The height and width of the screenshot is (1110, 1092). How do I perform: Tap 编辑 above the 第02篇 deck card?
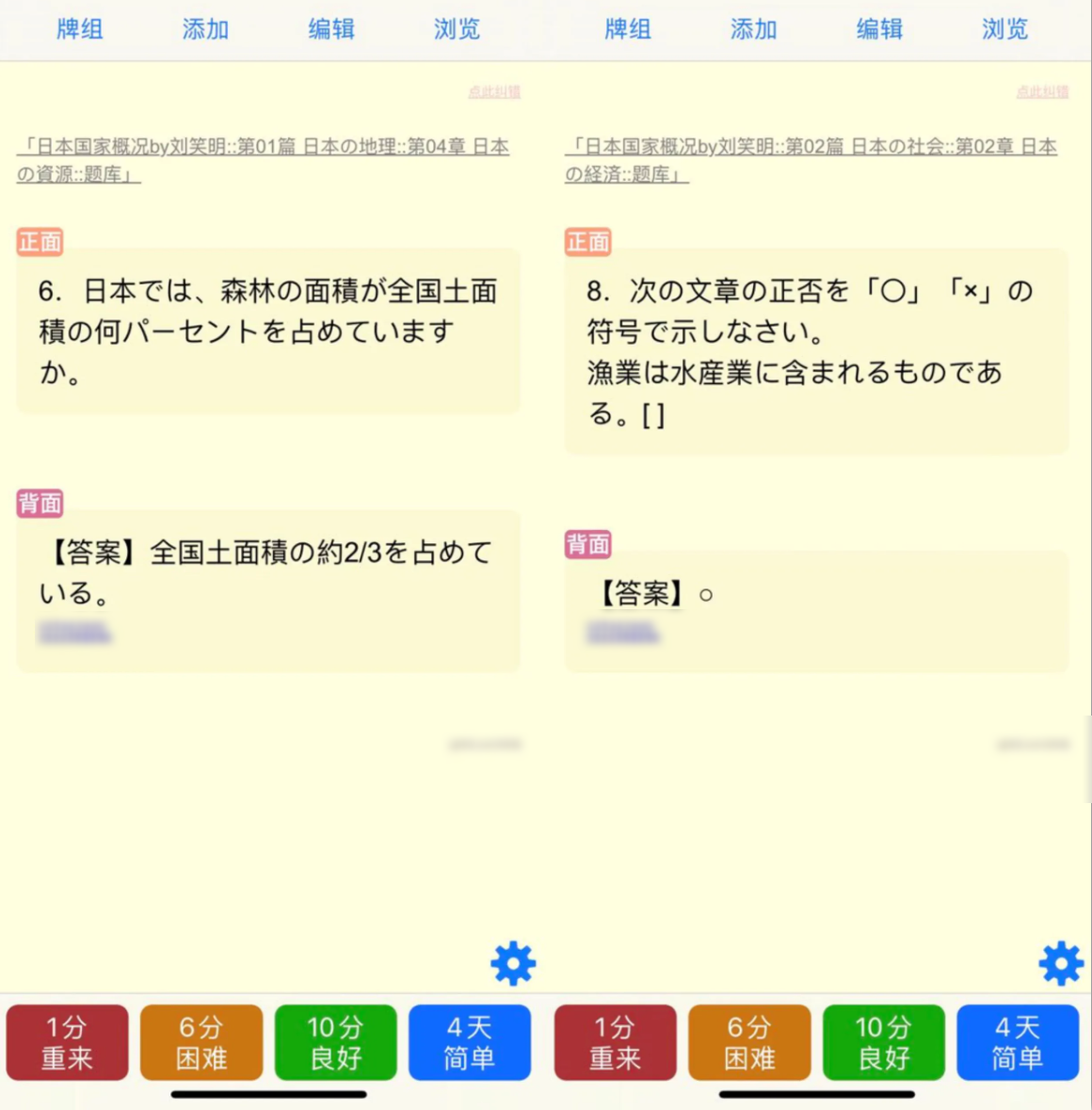879,29
